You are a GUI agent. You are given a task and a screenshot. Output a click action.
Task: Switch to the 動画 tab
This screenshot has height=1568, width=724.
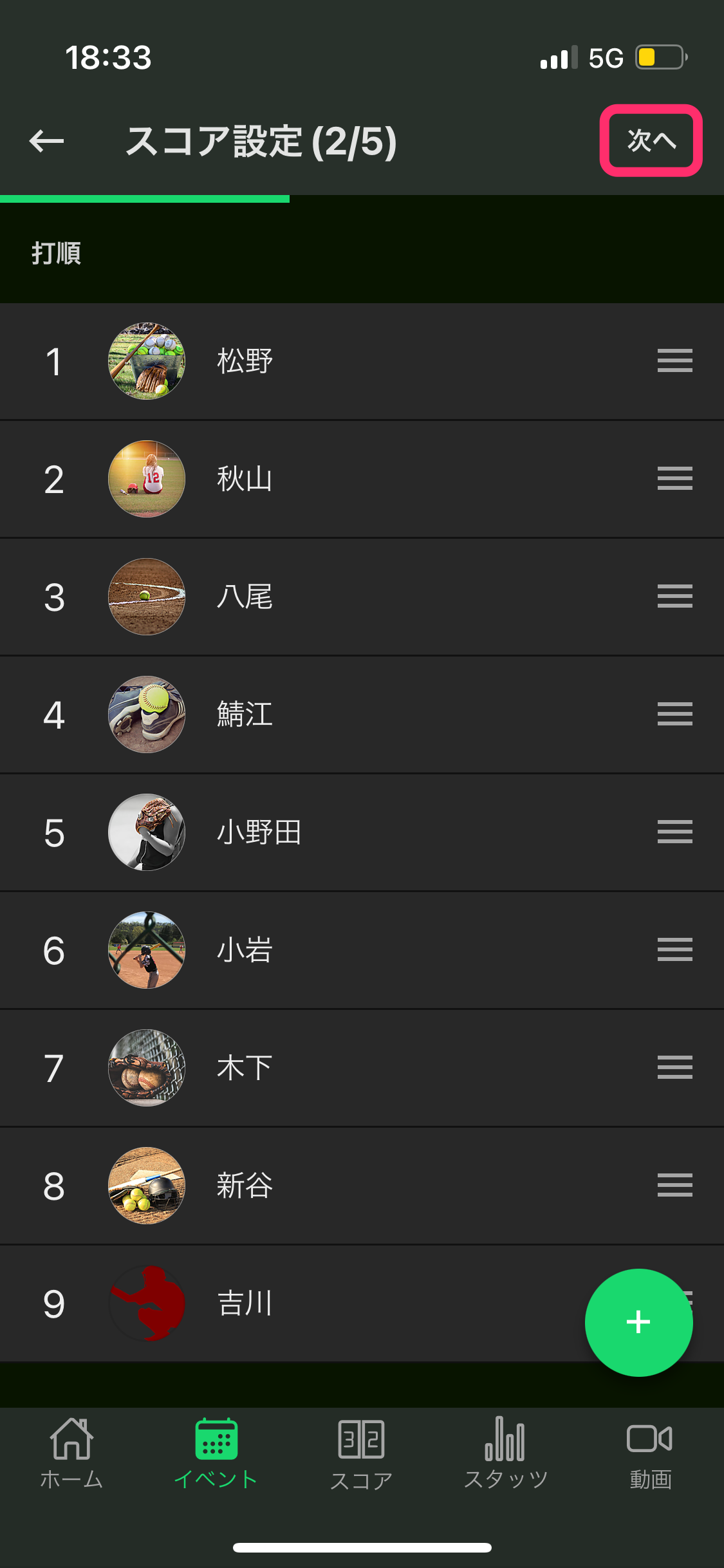point(650,1455)
